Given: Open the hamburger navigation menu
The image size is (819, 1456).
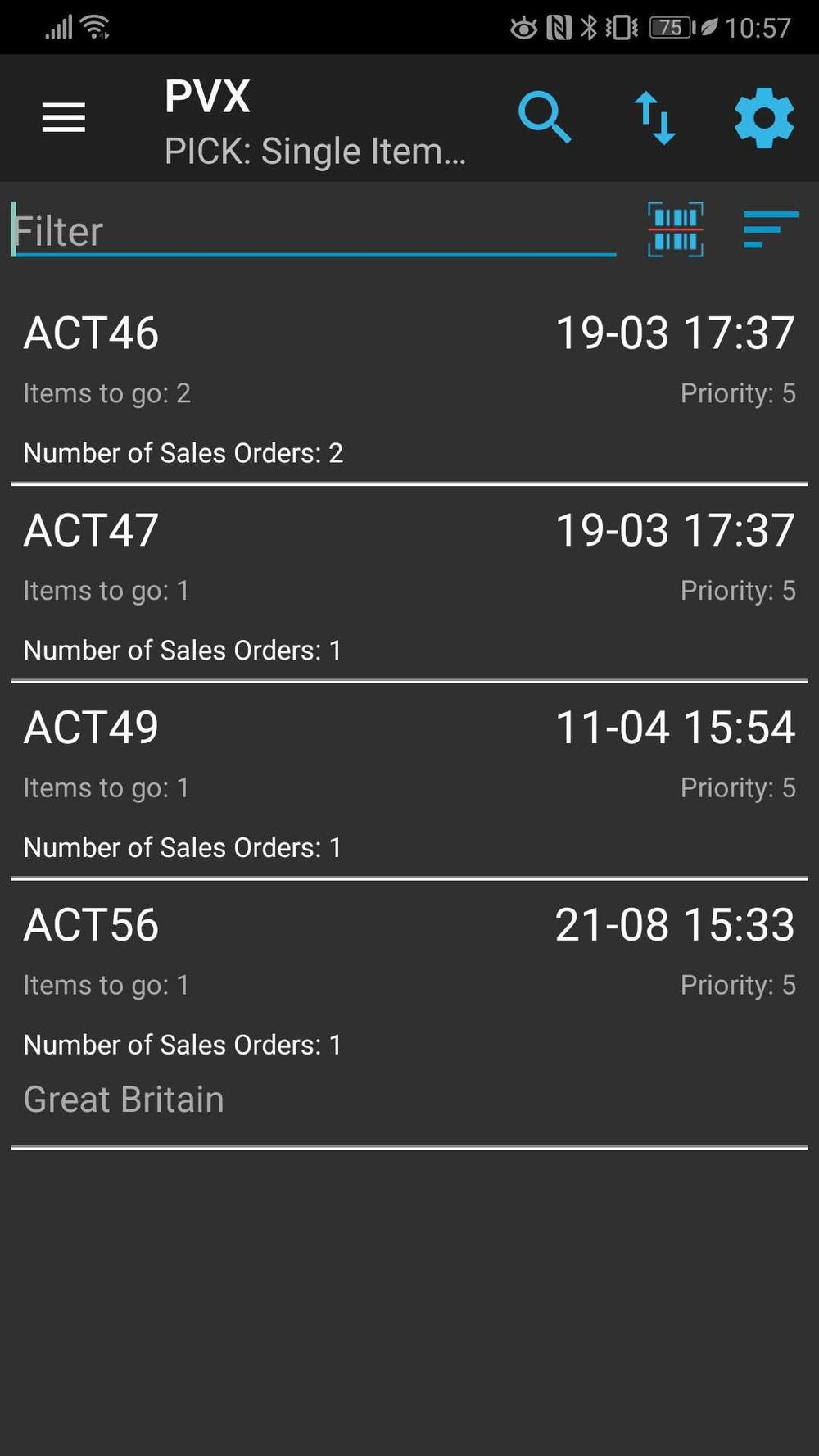Looking at the screenshot, I should click(64, 118).
